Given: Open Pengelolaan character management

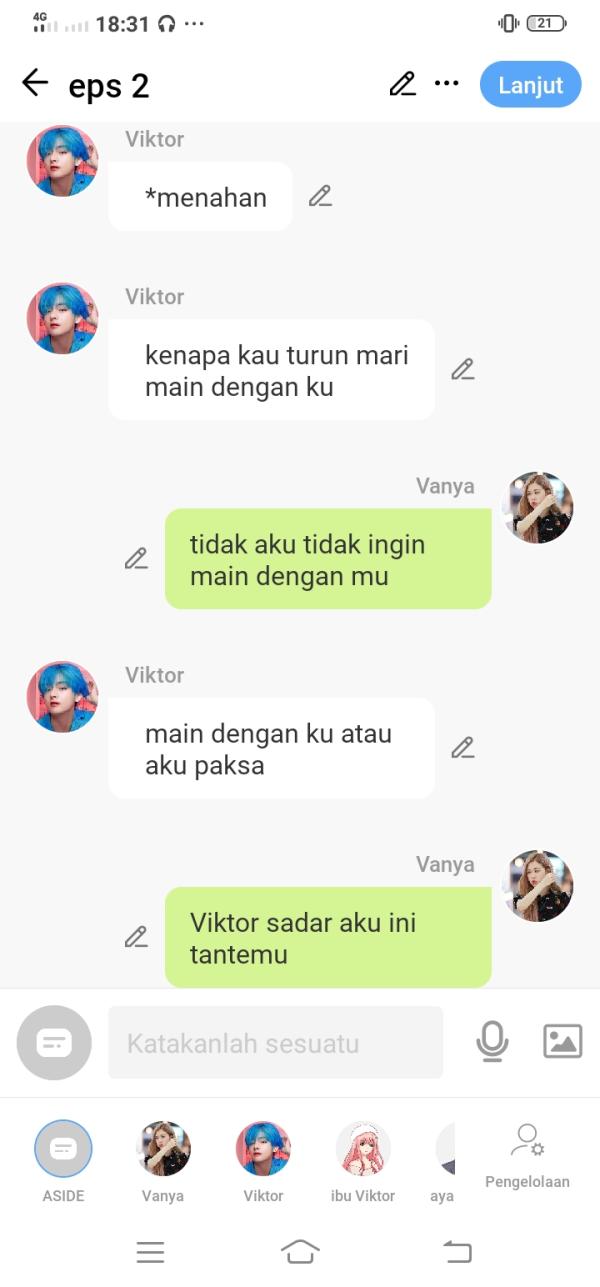Looking at the screenshot, I should click(527, 1155).
